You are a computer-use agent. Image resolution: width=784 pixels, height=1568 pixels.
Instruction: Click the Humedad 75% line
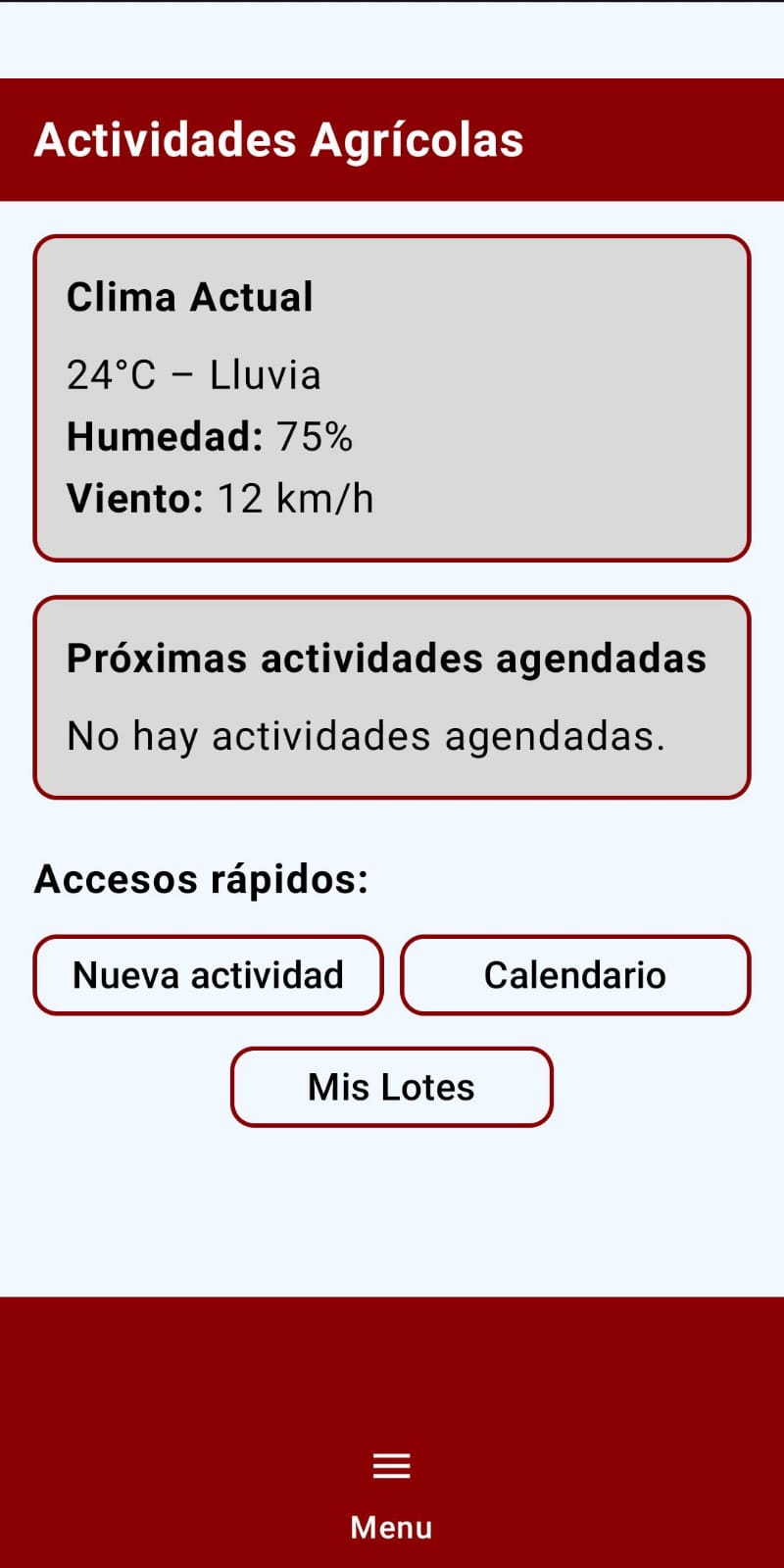click(210, 437)
